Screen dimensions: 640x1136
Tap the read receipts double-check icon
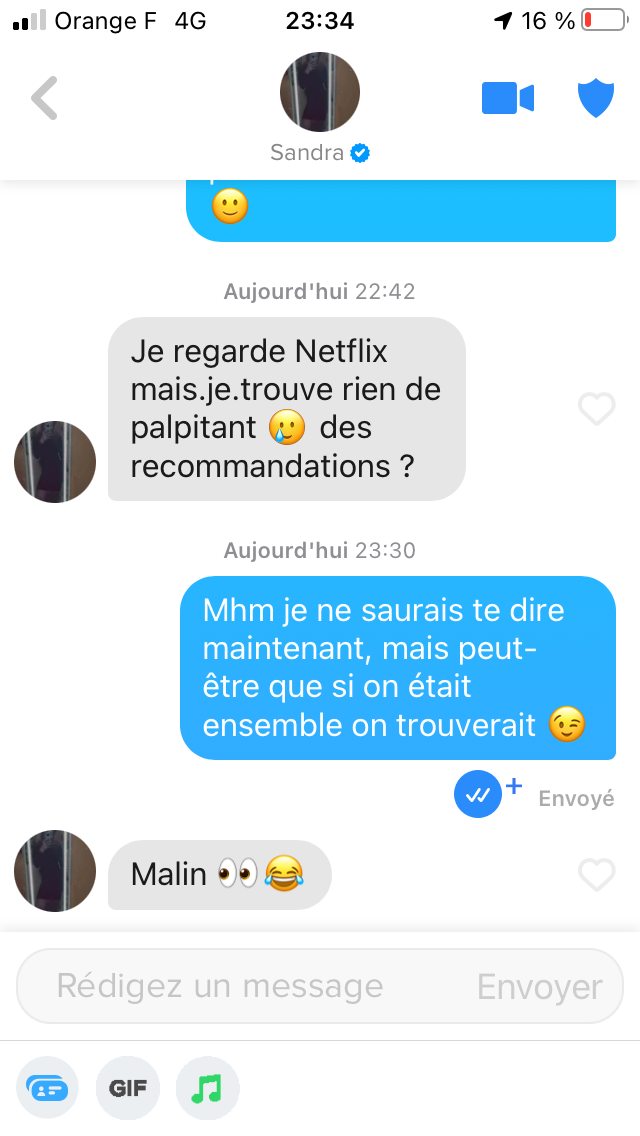pos(478,796)
